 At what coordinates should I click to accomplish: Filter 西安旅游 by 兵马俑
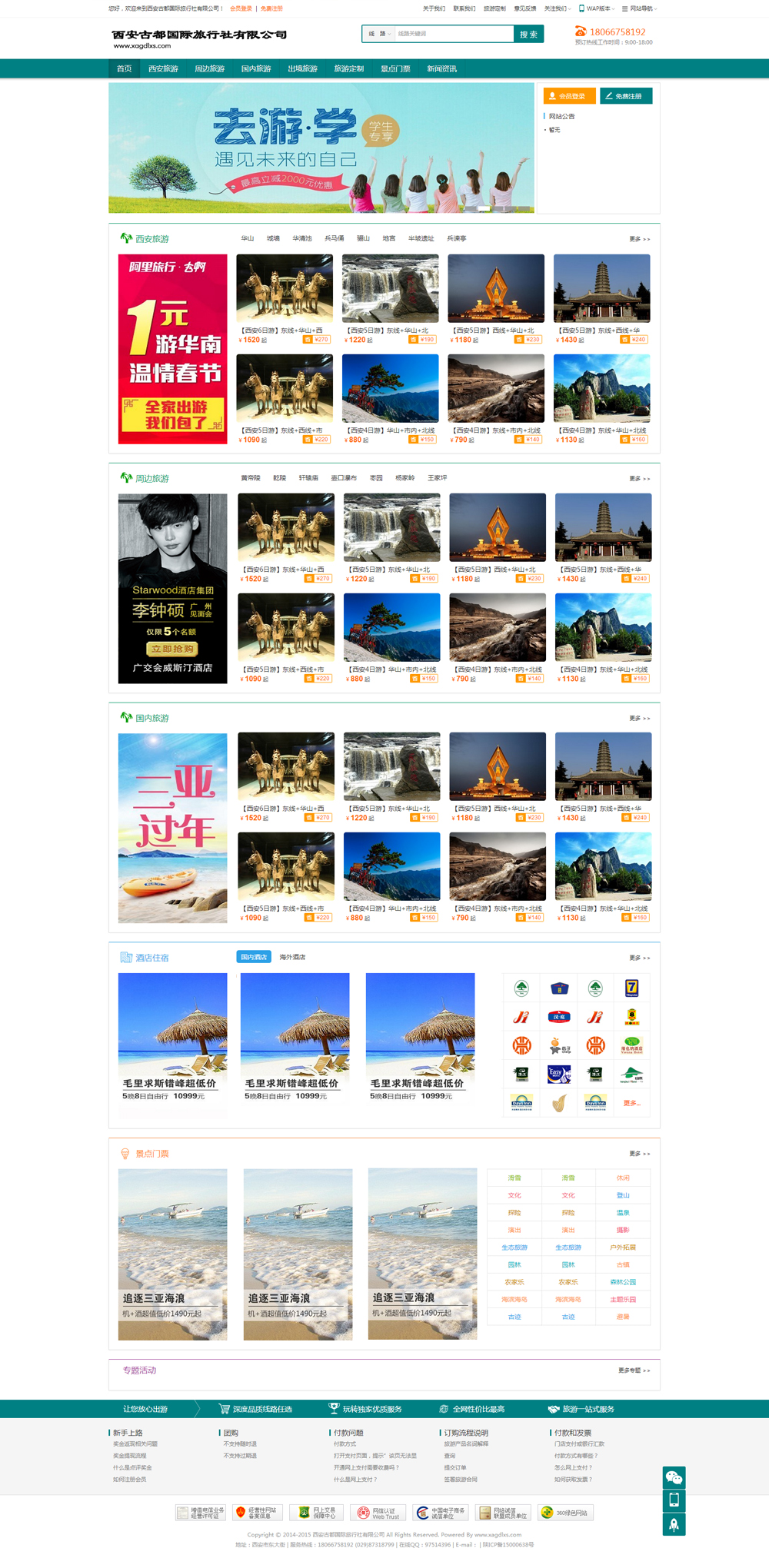tap(334, 238)
